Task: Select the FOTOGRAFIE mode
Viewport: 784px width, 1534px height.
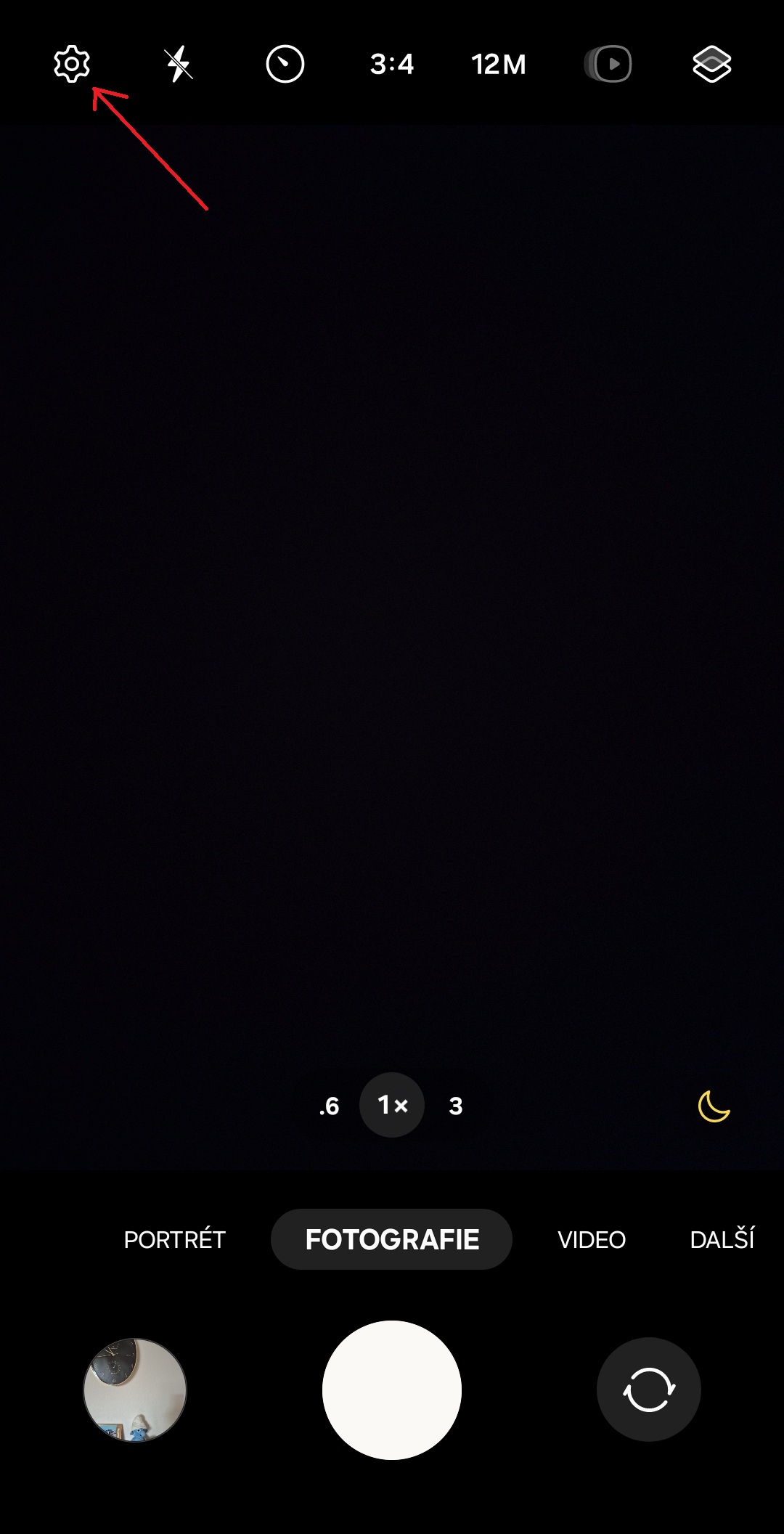Action: pyautogui.click(x=392, y=1239)
